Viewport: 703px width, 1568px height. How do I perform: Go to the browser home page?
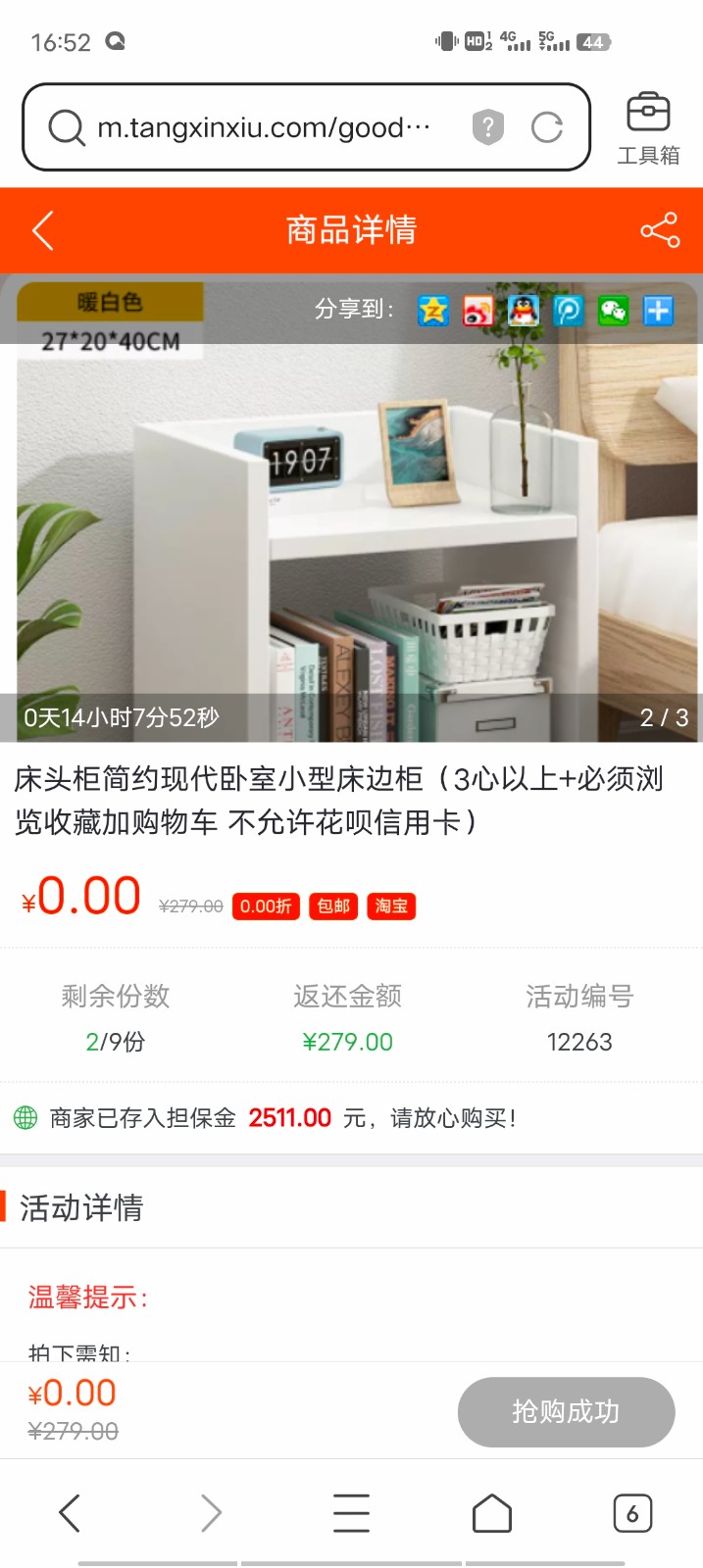(x=491, y=1513)
